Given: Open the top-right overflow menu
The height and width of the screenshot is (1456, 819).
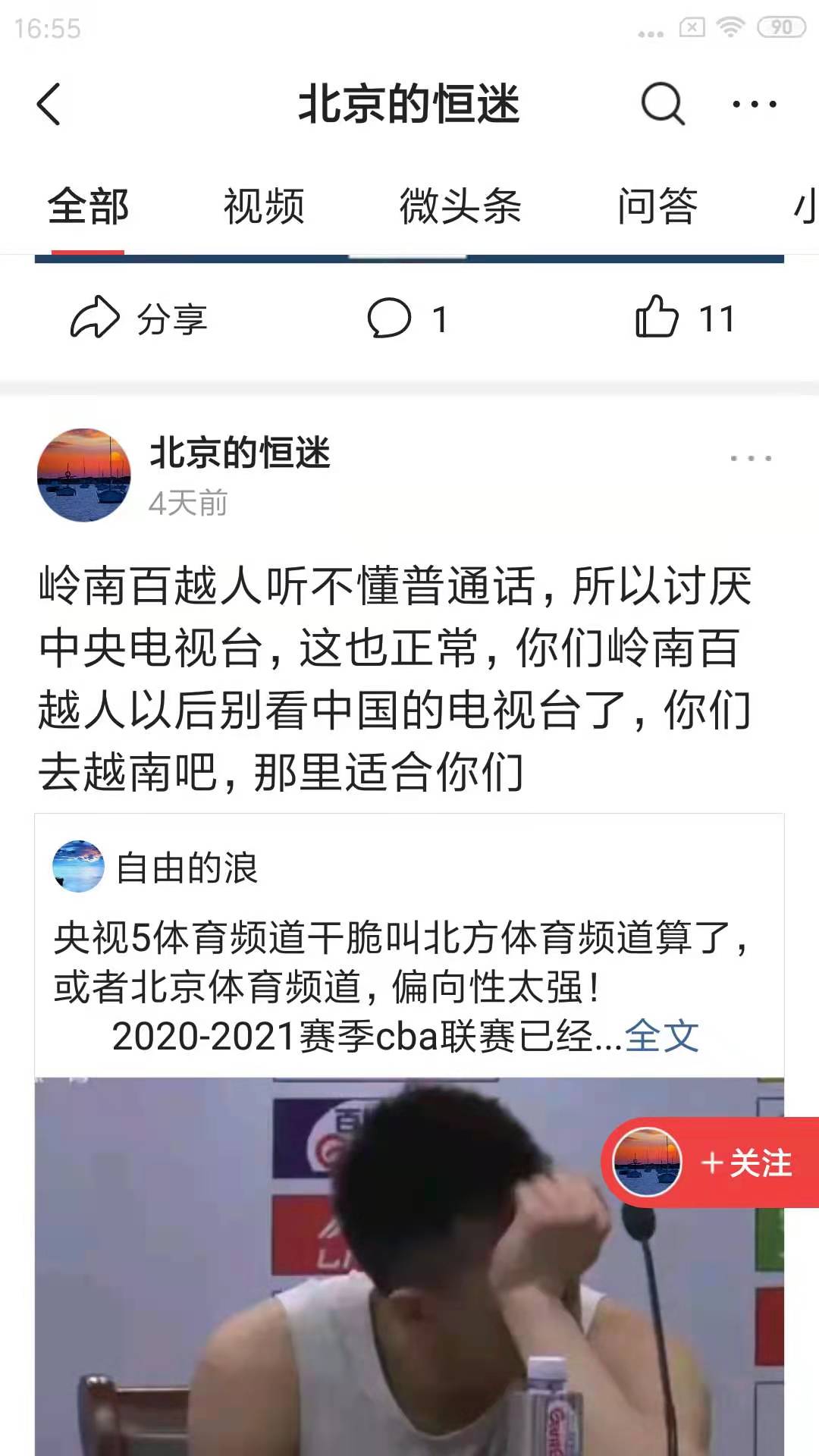Looking at the screenshot, I should (x=754, y=104).
